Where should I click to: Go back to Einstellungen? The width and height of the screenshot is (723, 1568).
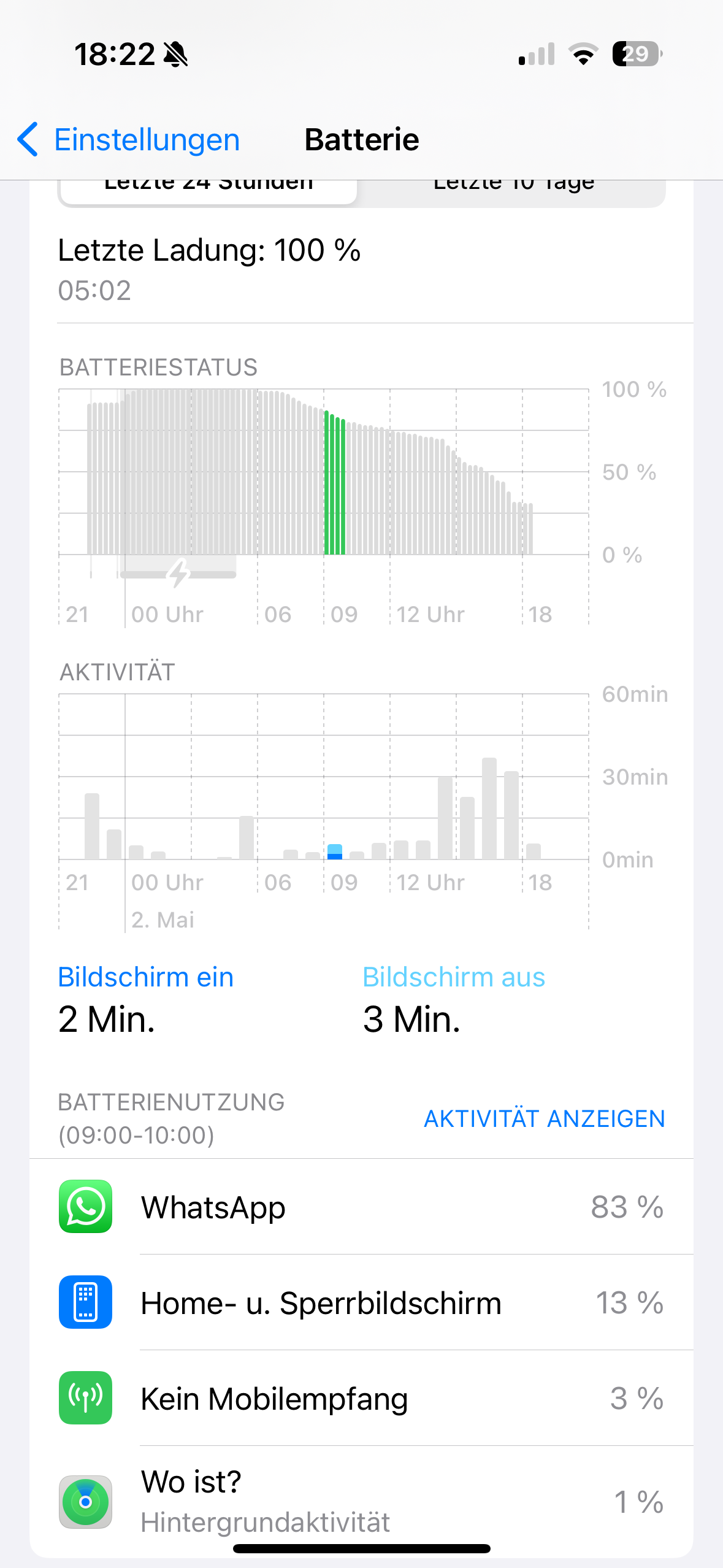[129, 140]
